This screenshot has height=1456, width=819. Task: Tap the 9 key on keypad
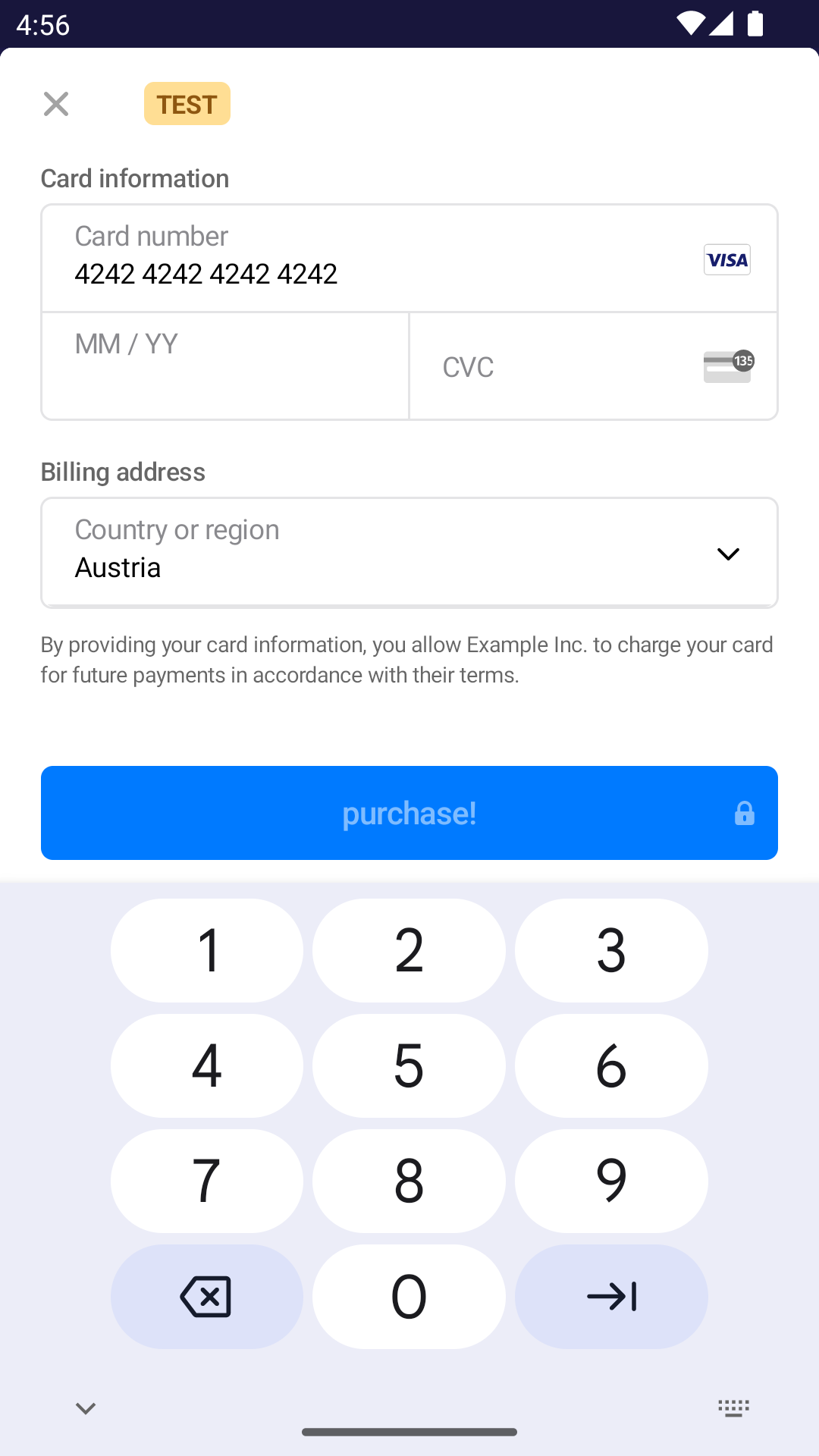coord(611,1181)
